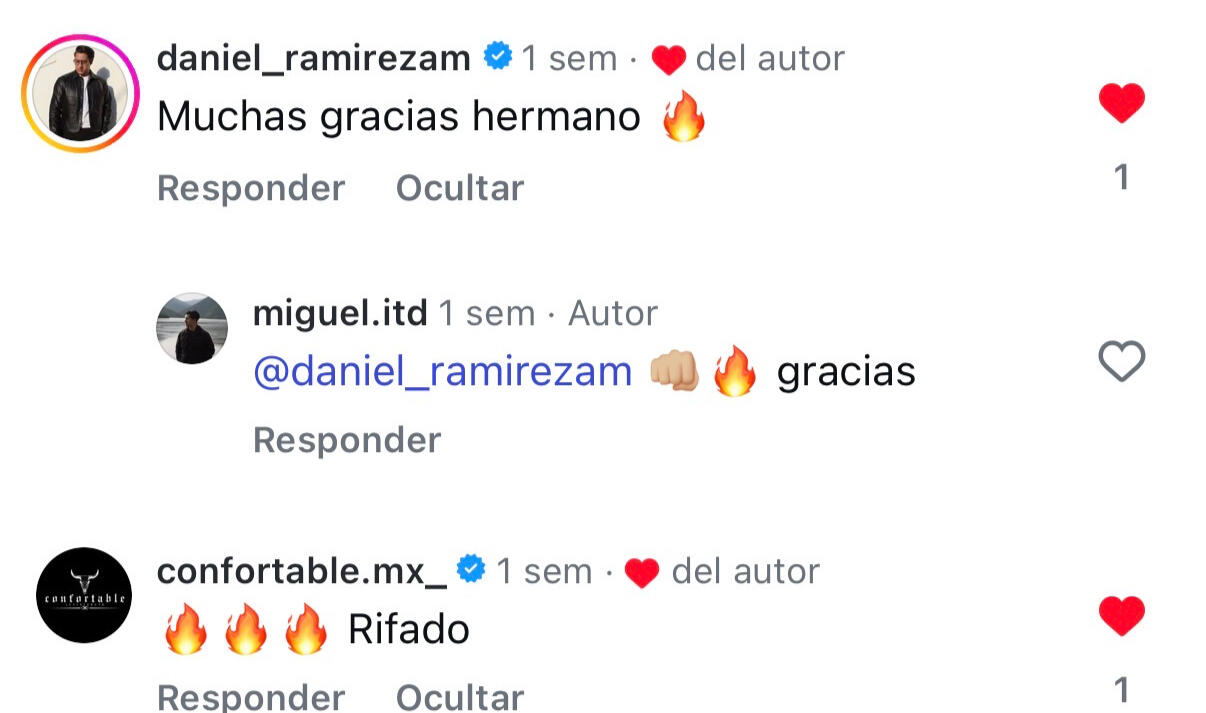This screenshot has width=1206, height=713.
Task: Open the daniel_ramirezam username
Action: pos(314,58)
